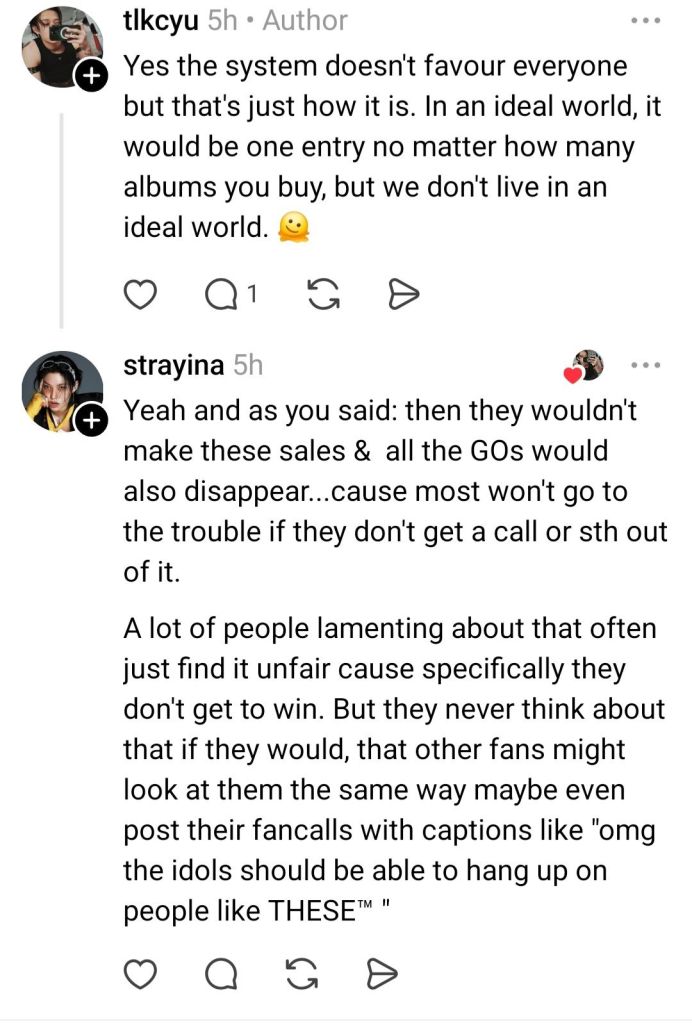Repost tlkcyu's reply

(x=322, y=294)
